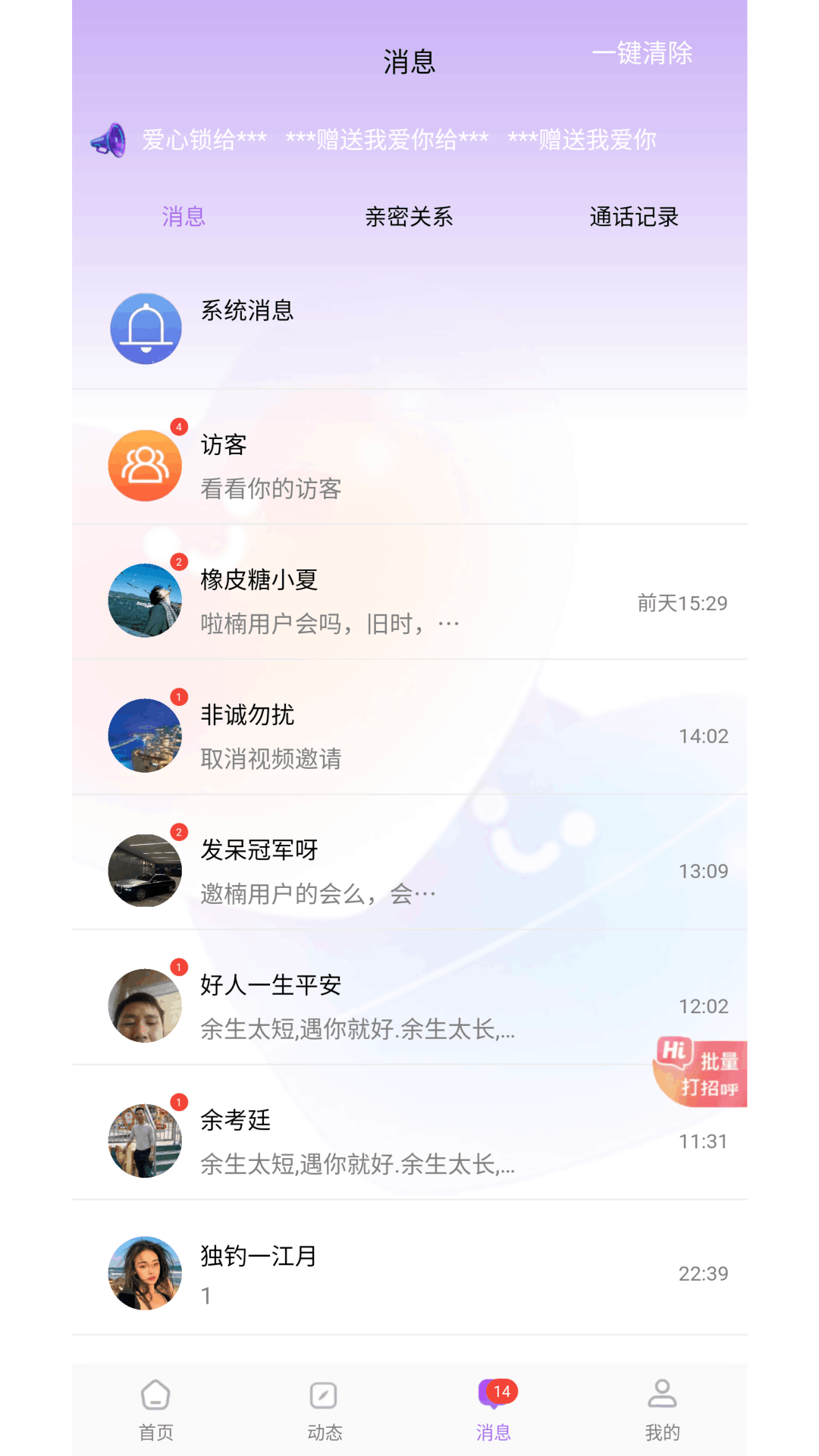819x1456 pixels.
Task: Switch to the 亲密关系 tab
Action: pyautogui.click(x=409, y=217)
